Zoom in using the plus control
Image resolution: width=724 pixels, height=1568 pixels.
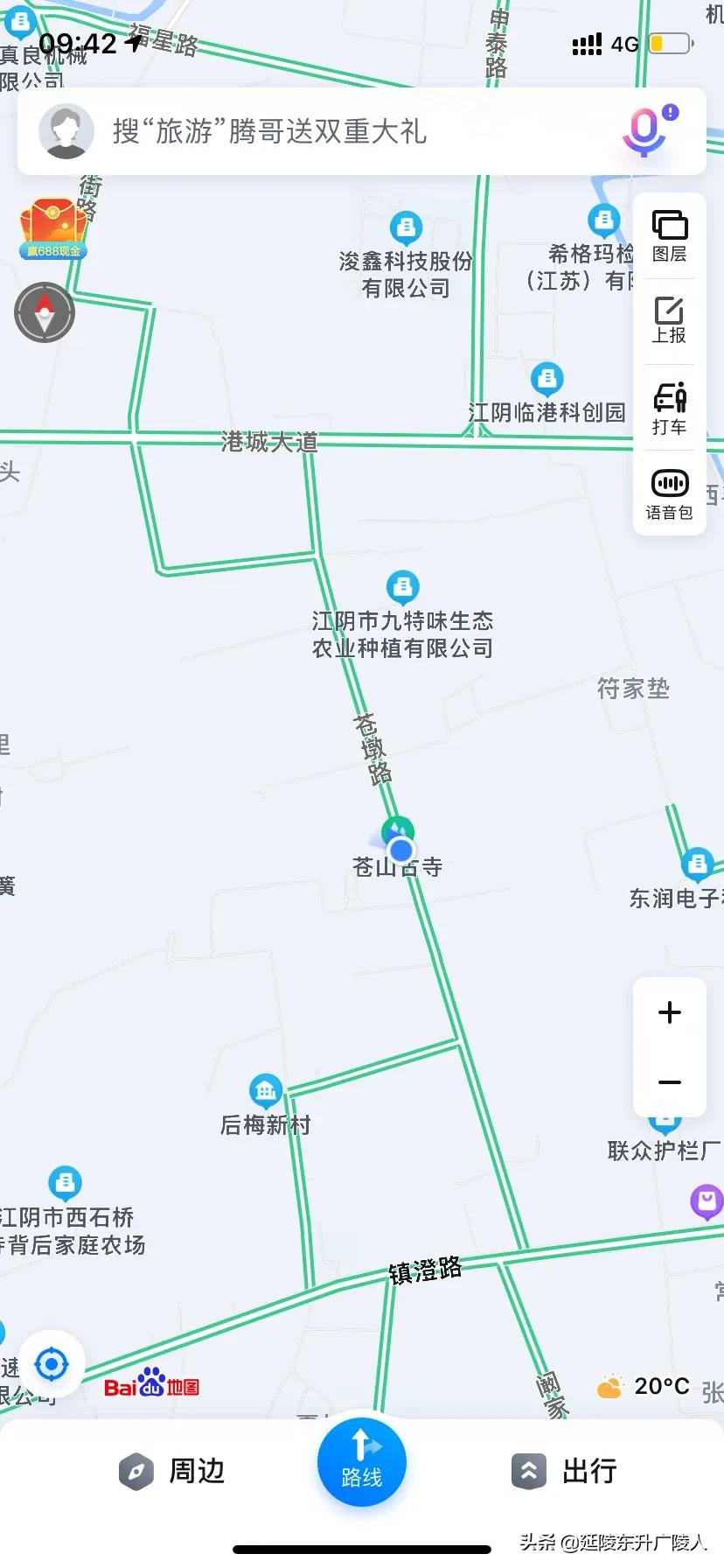[670, 1013]
